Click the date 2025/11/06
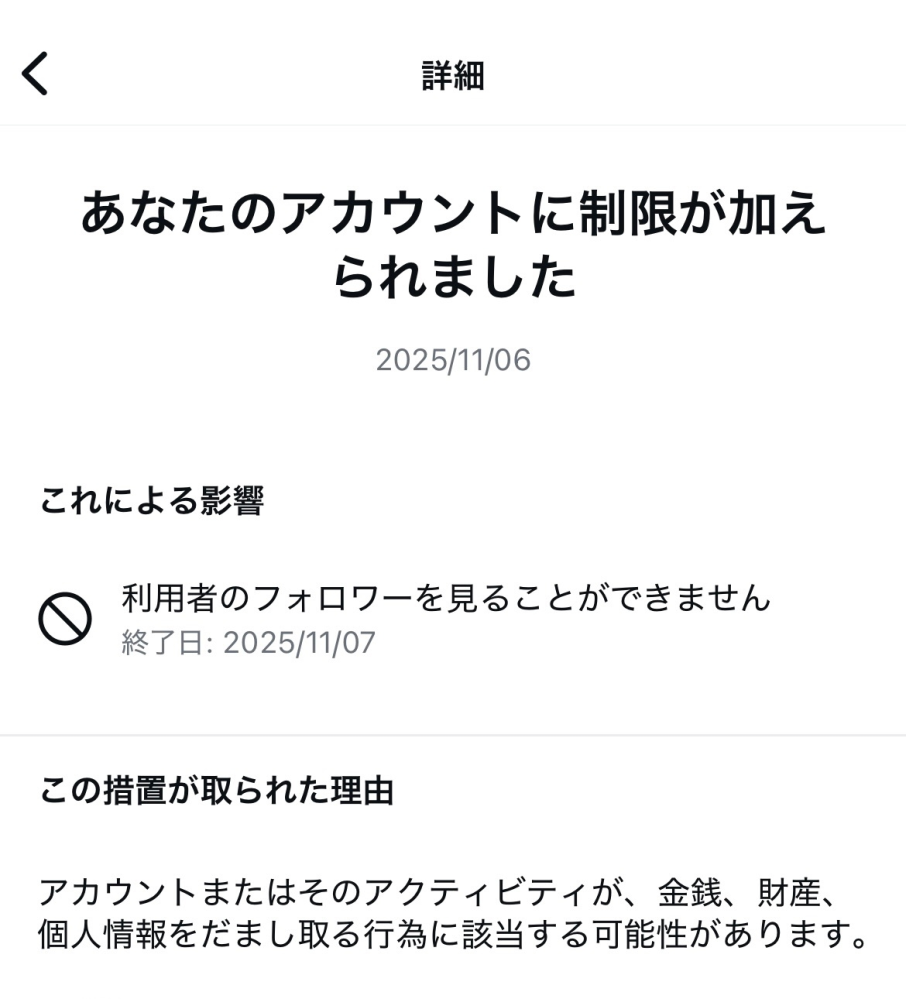Viewport: 906px width, 999px height. tap(452, 360)
